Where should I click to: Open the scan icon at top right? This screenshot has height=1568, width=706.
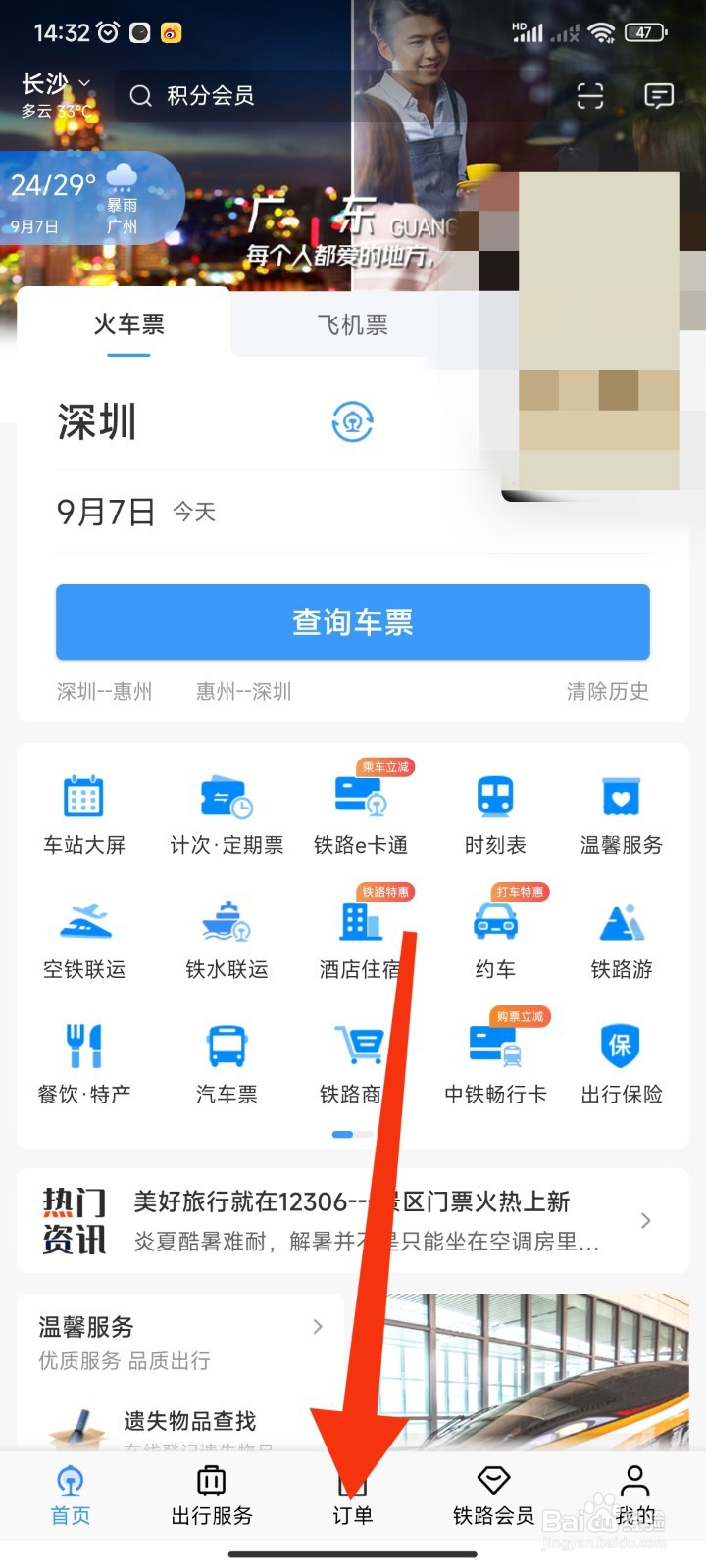coord(589,95)
